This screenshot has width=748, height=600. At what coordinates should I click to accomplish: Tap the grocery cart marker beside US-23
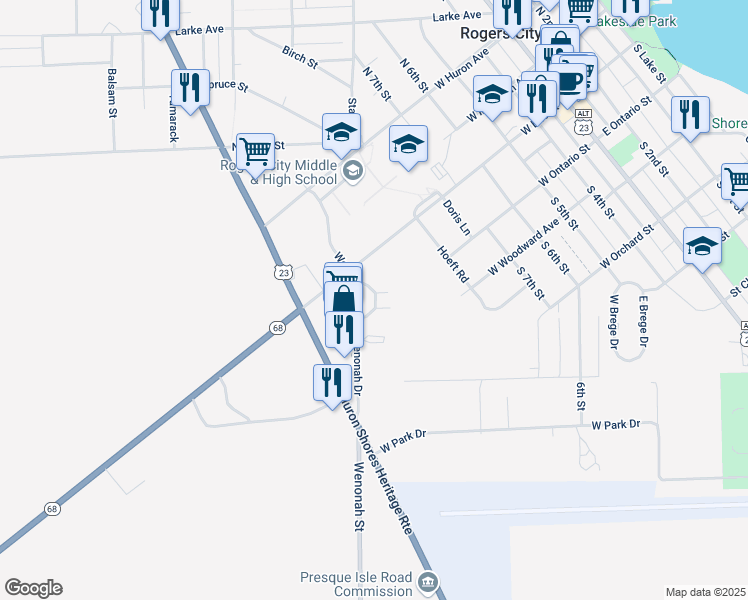pyautogui.click(x=255, y=151)
